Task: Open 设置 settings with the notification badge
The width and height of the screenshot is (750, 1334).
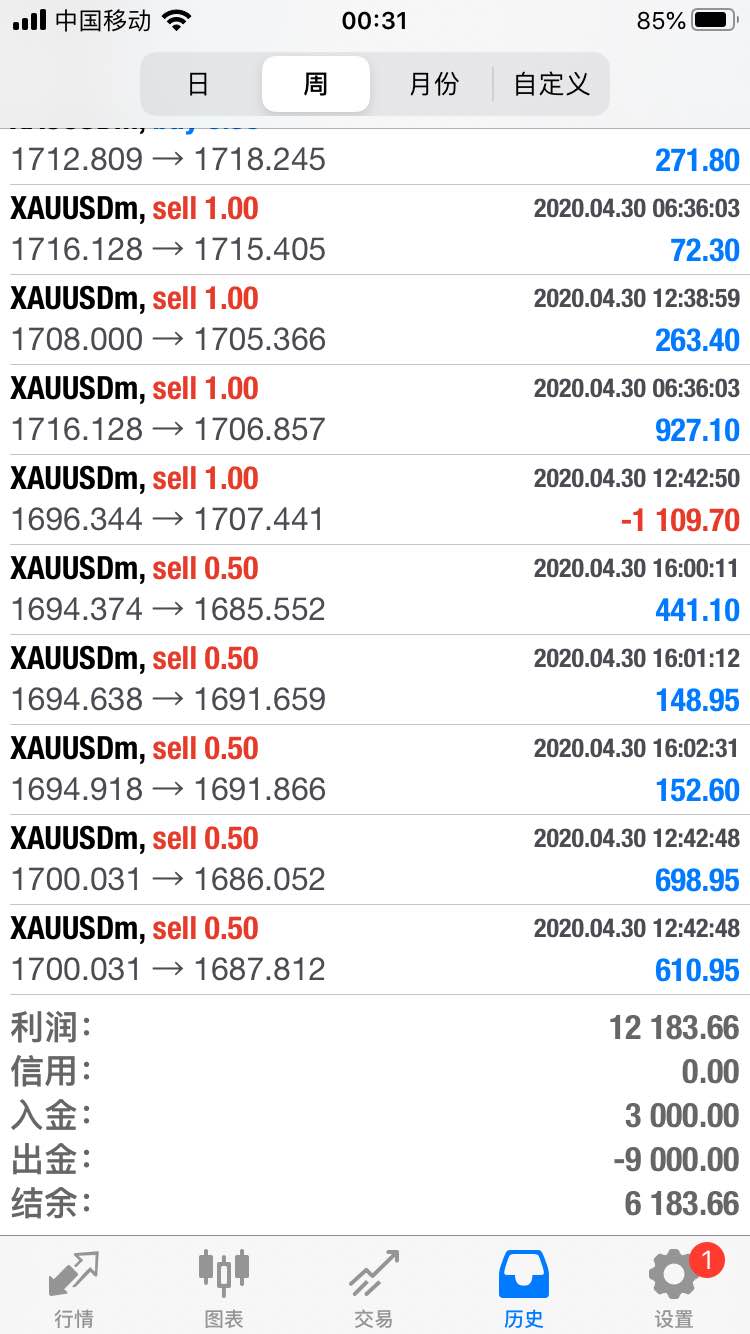Action: pos(674,1288)
